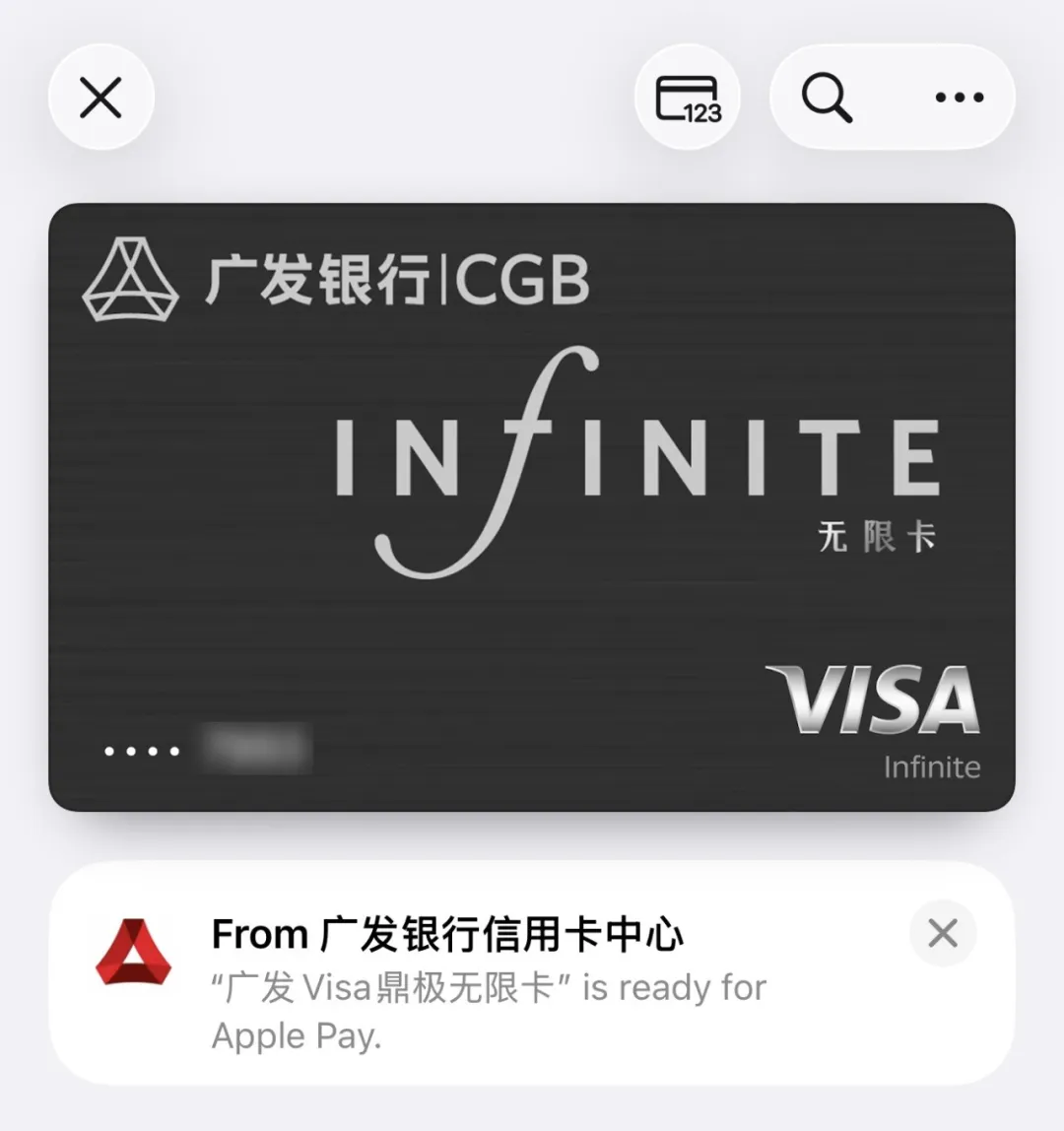Screen dimensions: 1064x1131
Task: Show the card number details
Action: [688, 98]
